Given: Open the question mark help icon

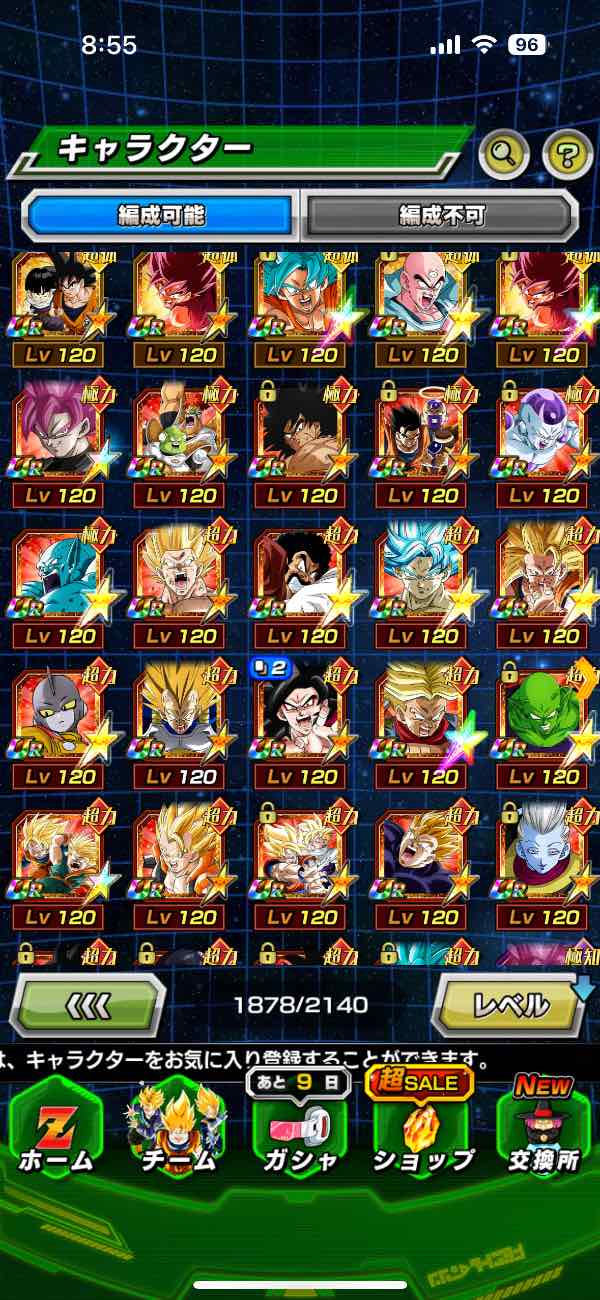Looking at the screenshot, I should coord(567,154).
